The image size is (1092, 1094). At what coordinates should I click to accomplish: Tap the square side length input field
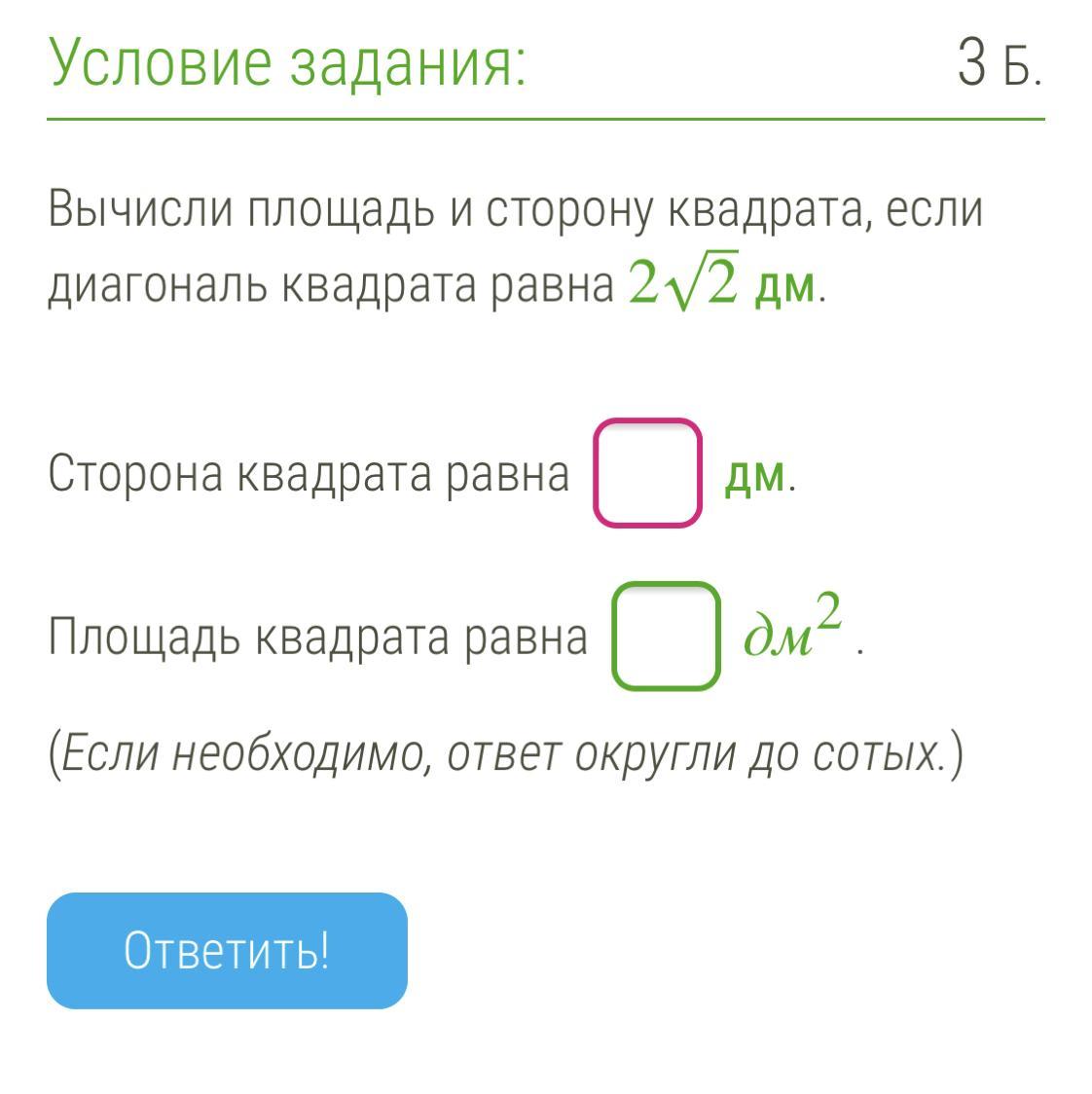(647, 473)
